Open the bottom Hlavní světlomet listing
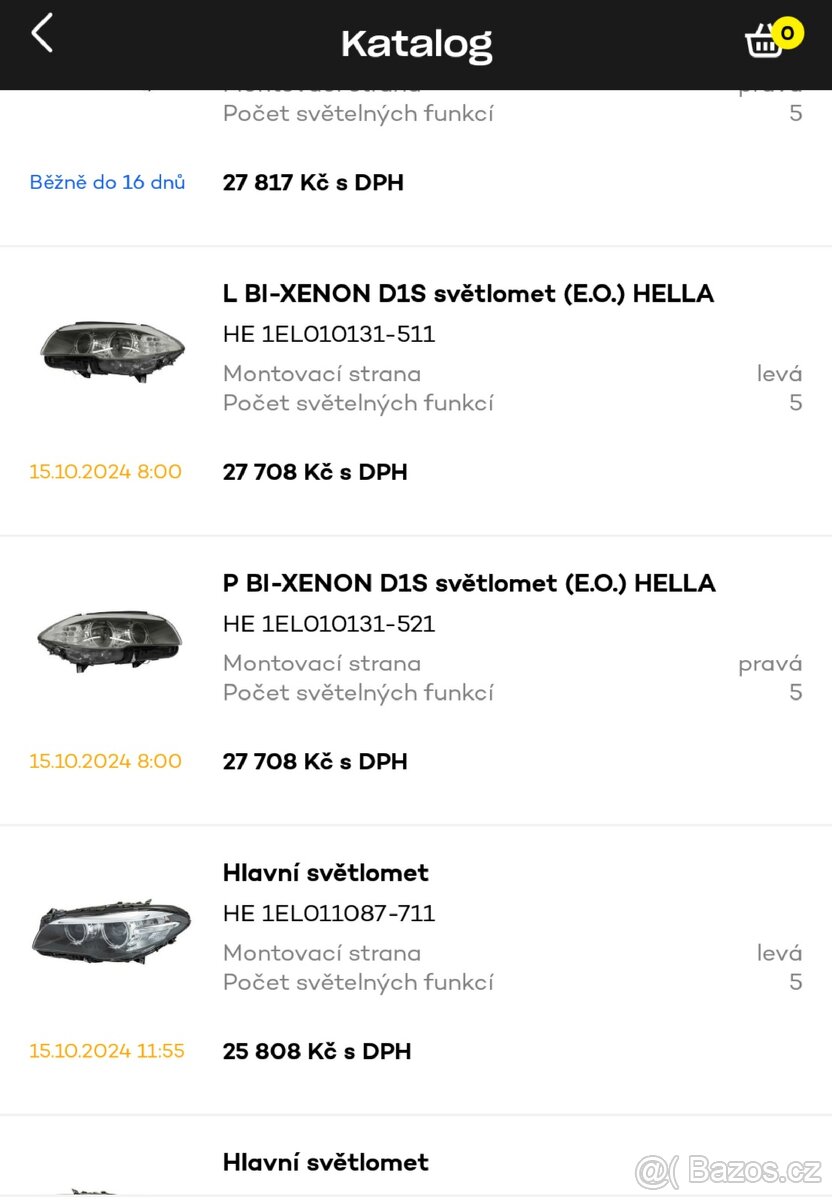The height and width of the screenshot is (1200, 832). click(326, 1162)
